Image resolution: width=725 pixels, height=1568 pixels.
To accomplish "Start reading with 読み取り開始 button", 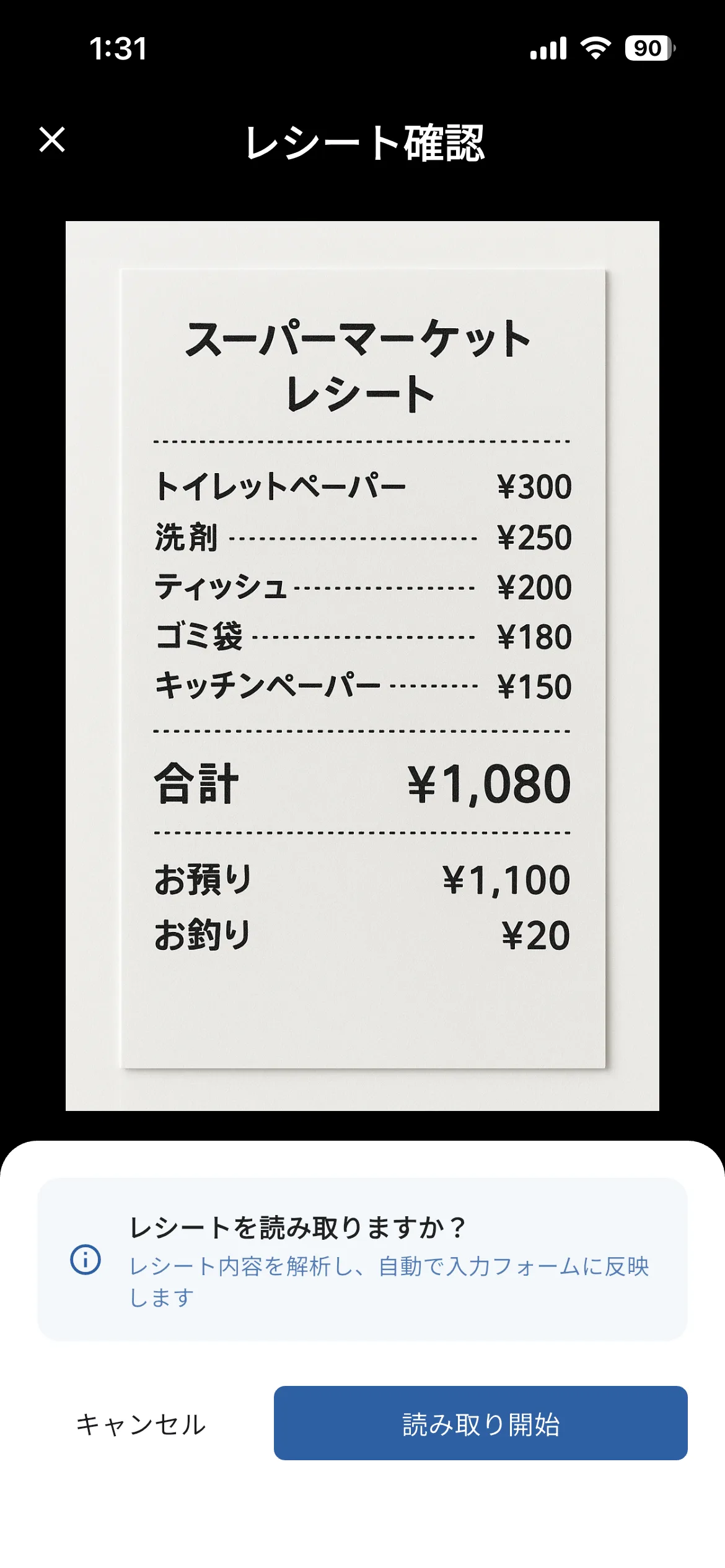I will [x=480, y=1423].
